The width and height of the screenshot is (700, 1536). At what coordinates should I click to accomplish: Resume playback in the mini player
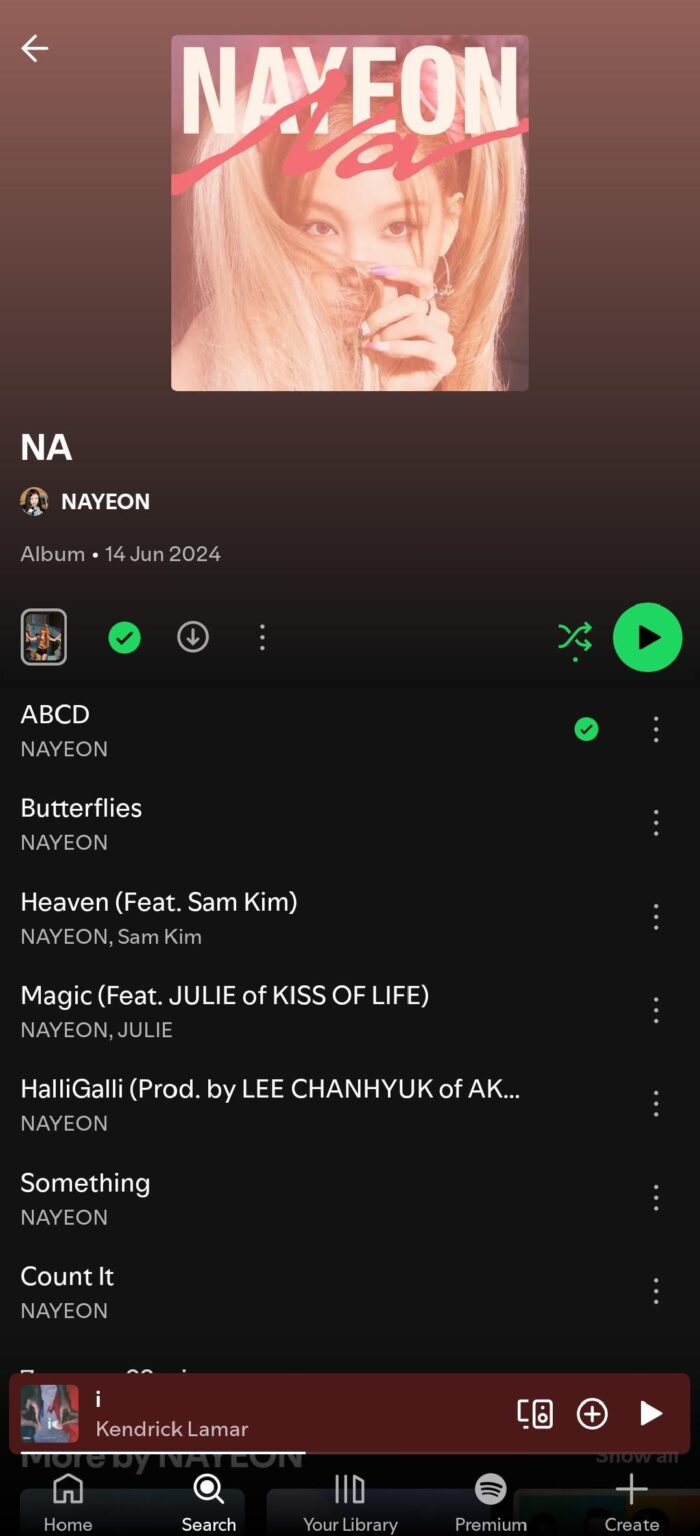point(650,1413)
